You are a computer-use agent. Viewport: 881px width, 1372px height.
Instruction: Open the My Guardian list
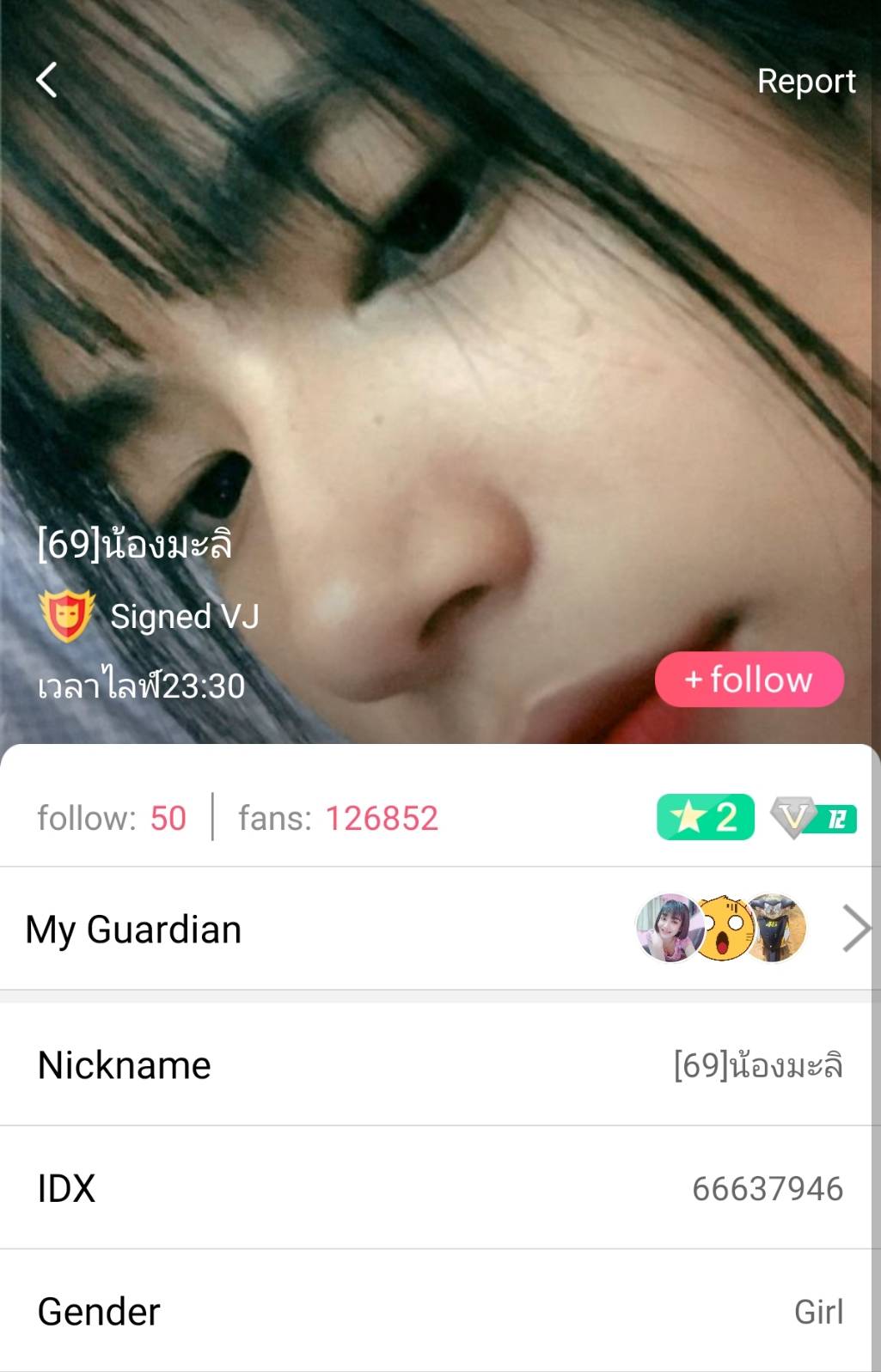tap(854, 929)
